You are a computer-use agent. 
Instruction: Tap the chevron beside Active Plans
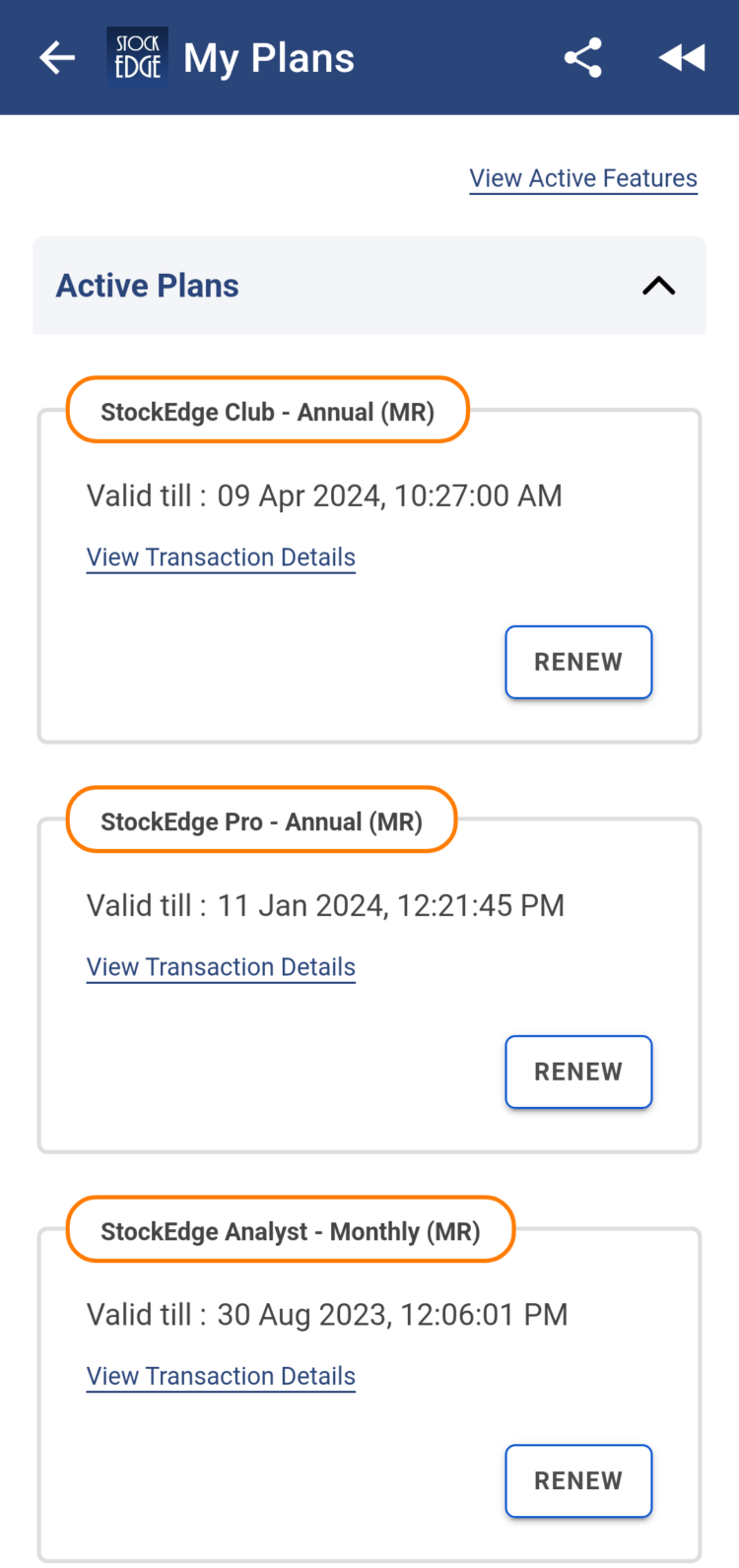pyautogui.click(x=657, y=286)
